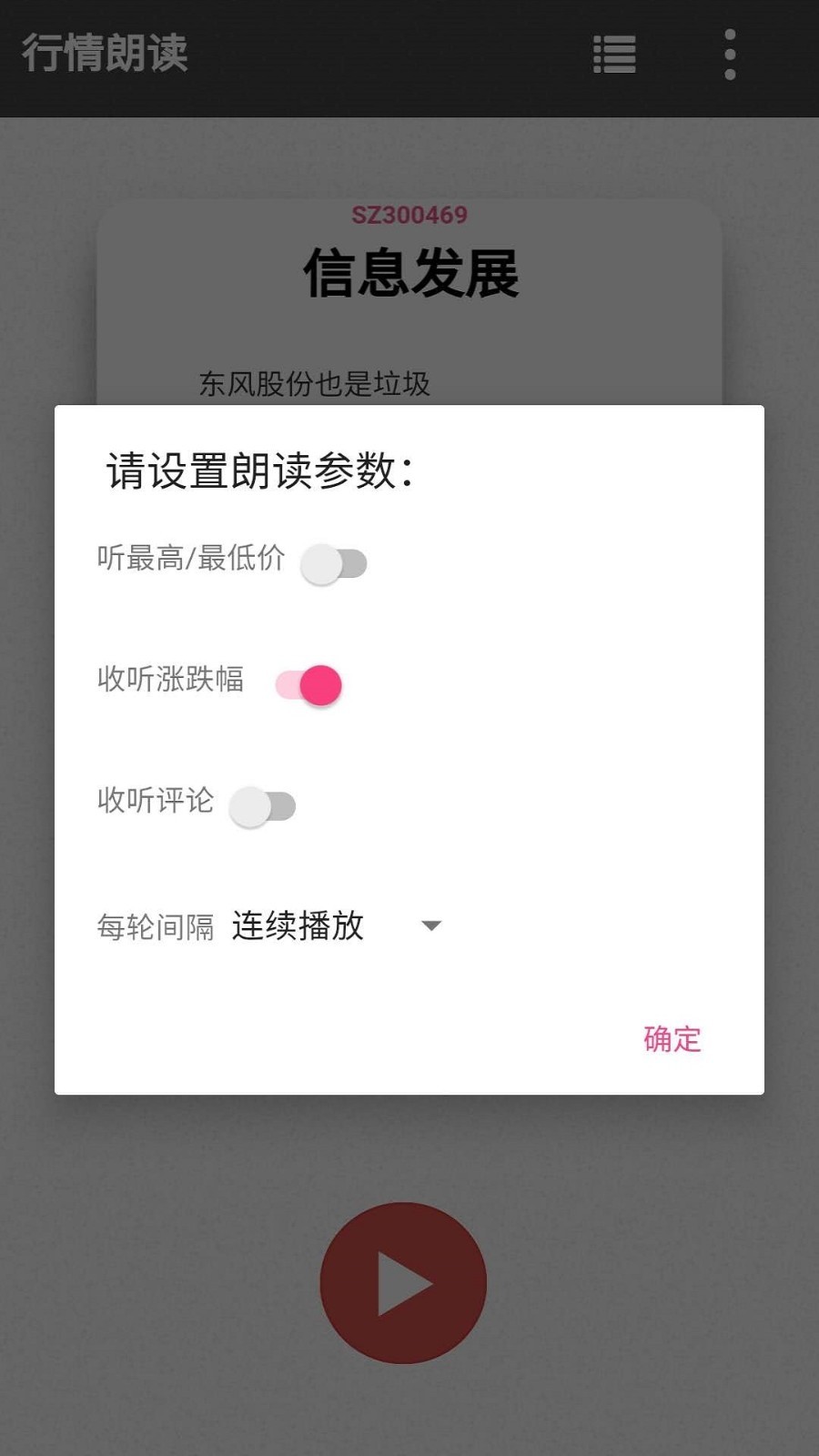Tap the 收听评论 label text
Image resolution: width=819 pixels, height=1456 pixels.
click(155, 803)
